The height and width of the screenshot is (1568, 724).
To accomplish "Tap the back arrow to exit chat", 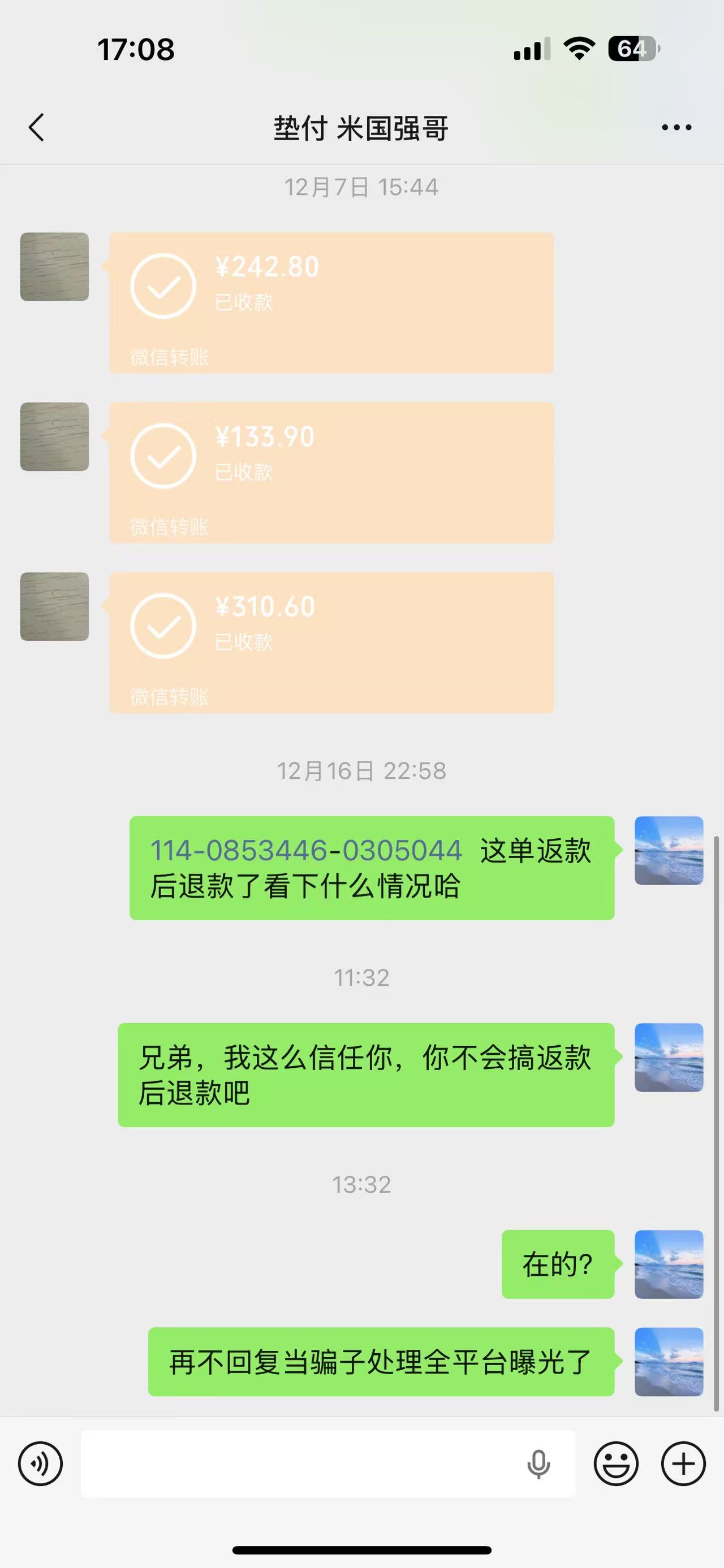I will click(38, 128).
